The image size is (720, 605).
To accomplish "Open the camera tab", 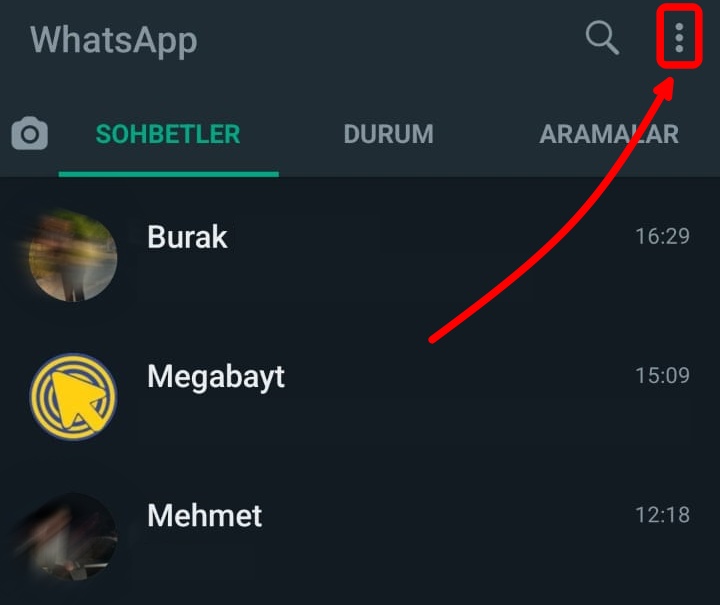I will 30,134.
